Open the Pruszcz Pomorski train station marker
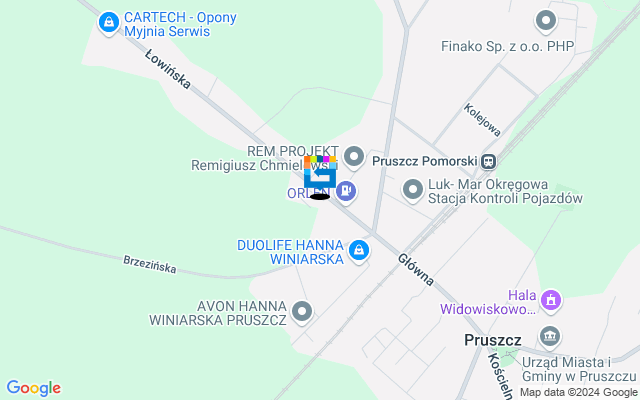This screenshot has width=640, height=400. coord(488,160)
